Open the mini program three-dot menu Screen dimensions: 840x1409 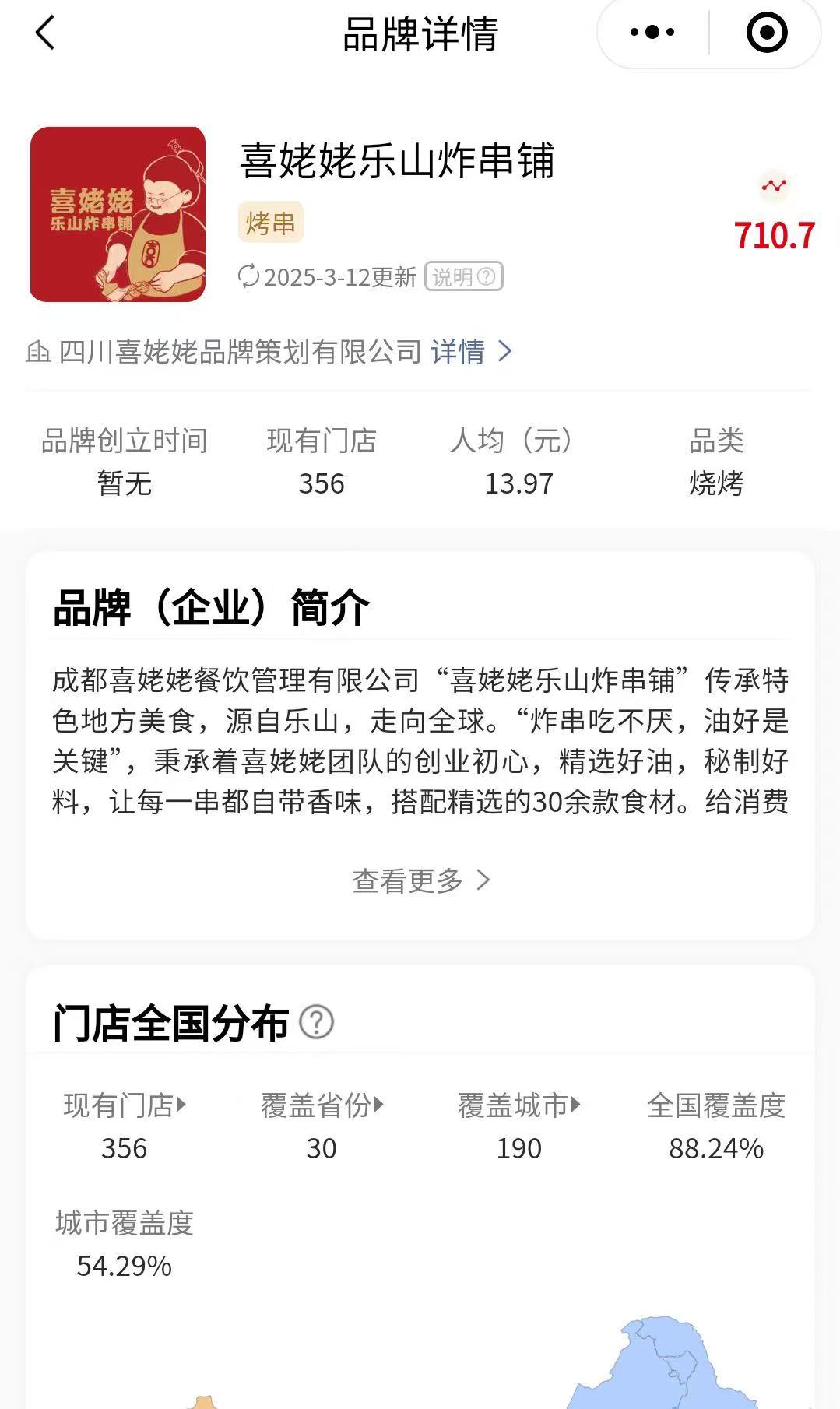coord(652,33)
